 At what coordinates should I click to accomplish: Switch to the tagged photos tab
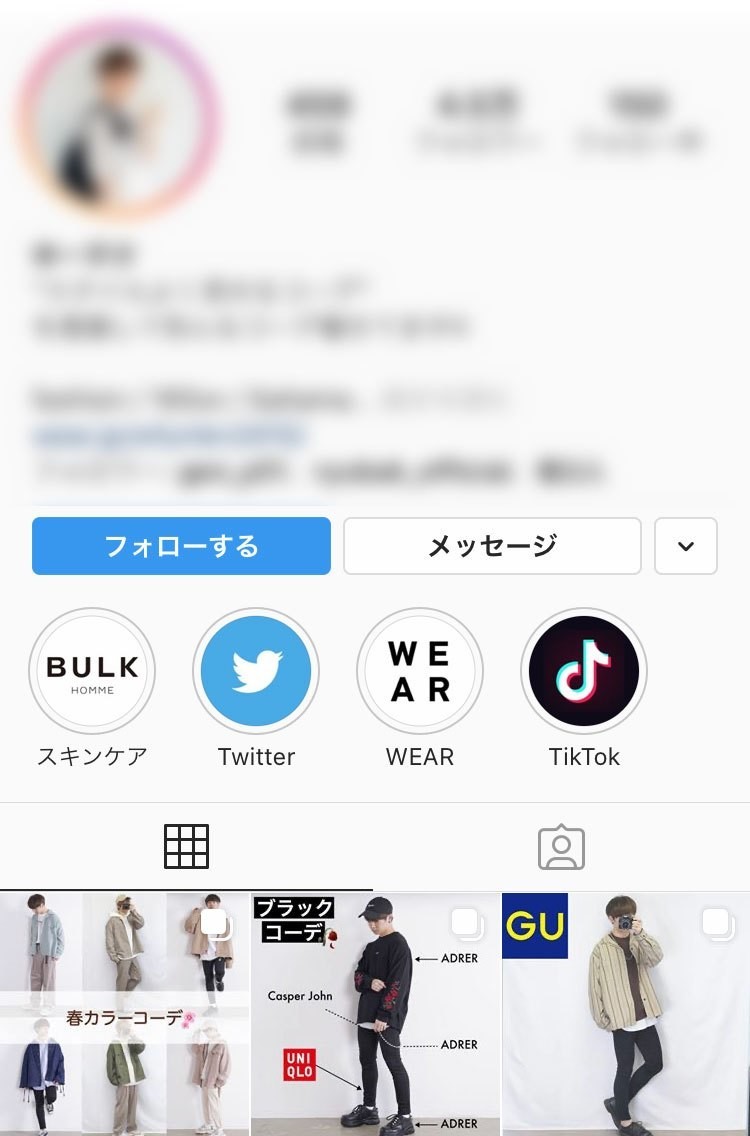tap(561, 847)
